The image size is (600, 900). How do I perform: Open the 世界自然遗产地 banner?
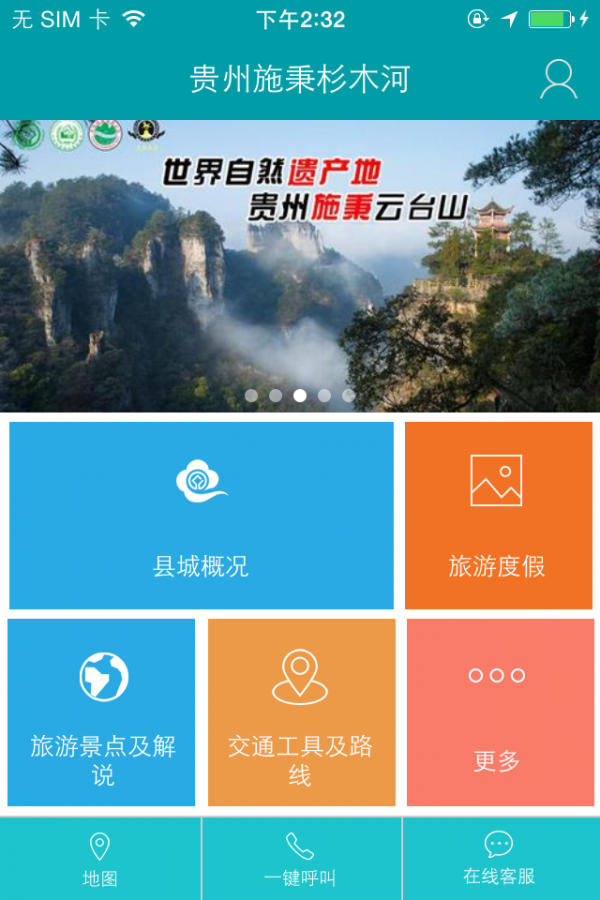300,265
